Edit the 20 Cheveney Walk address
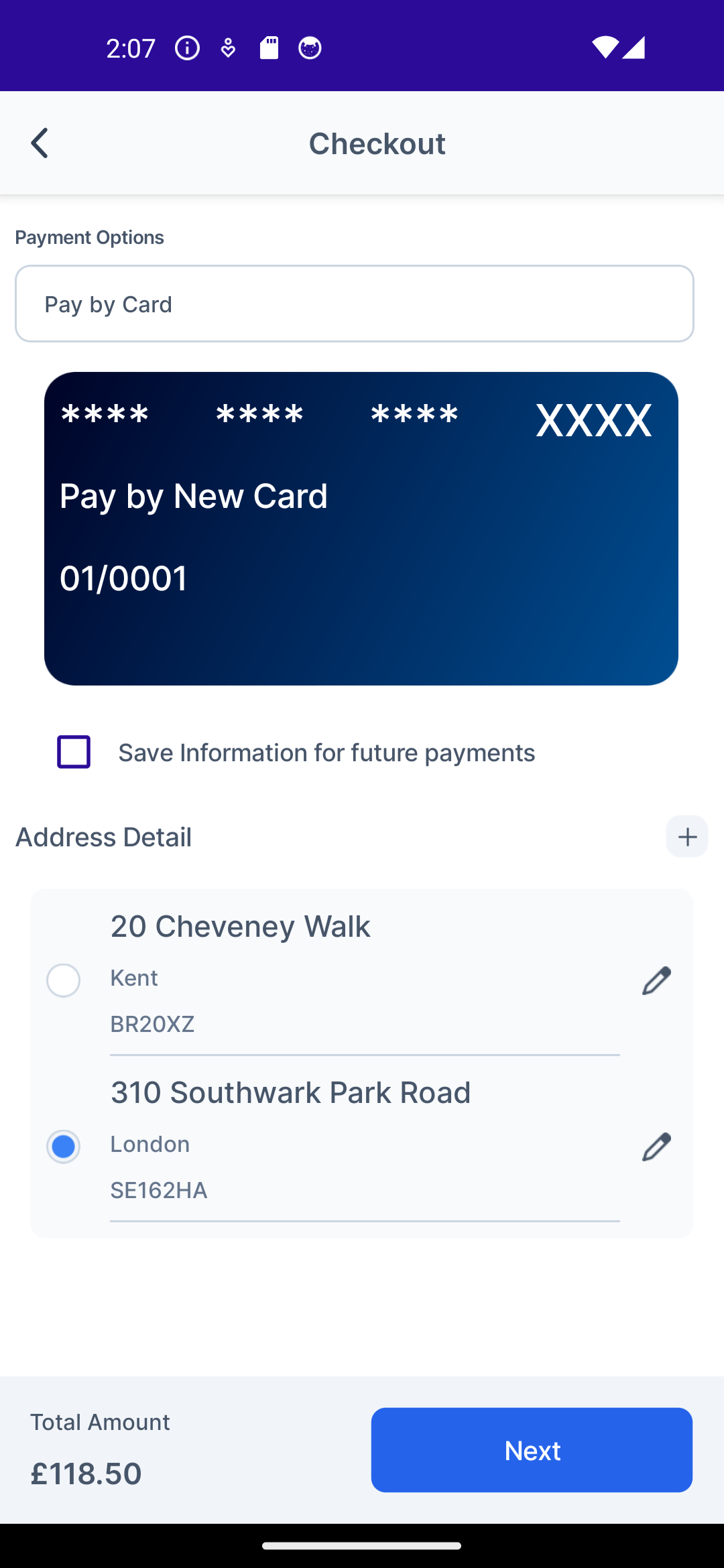 (656, 980)
